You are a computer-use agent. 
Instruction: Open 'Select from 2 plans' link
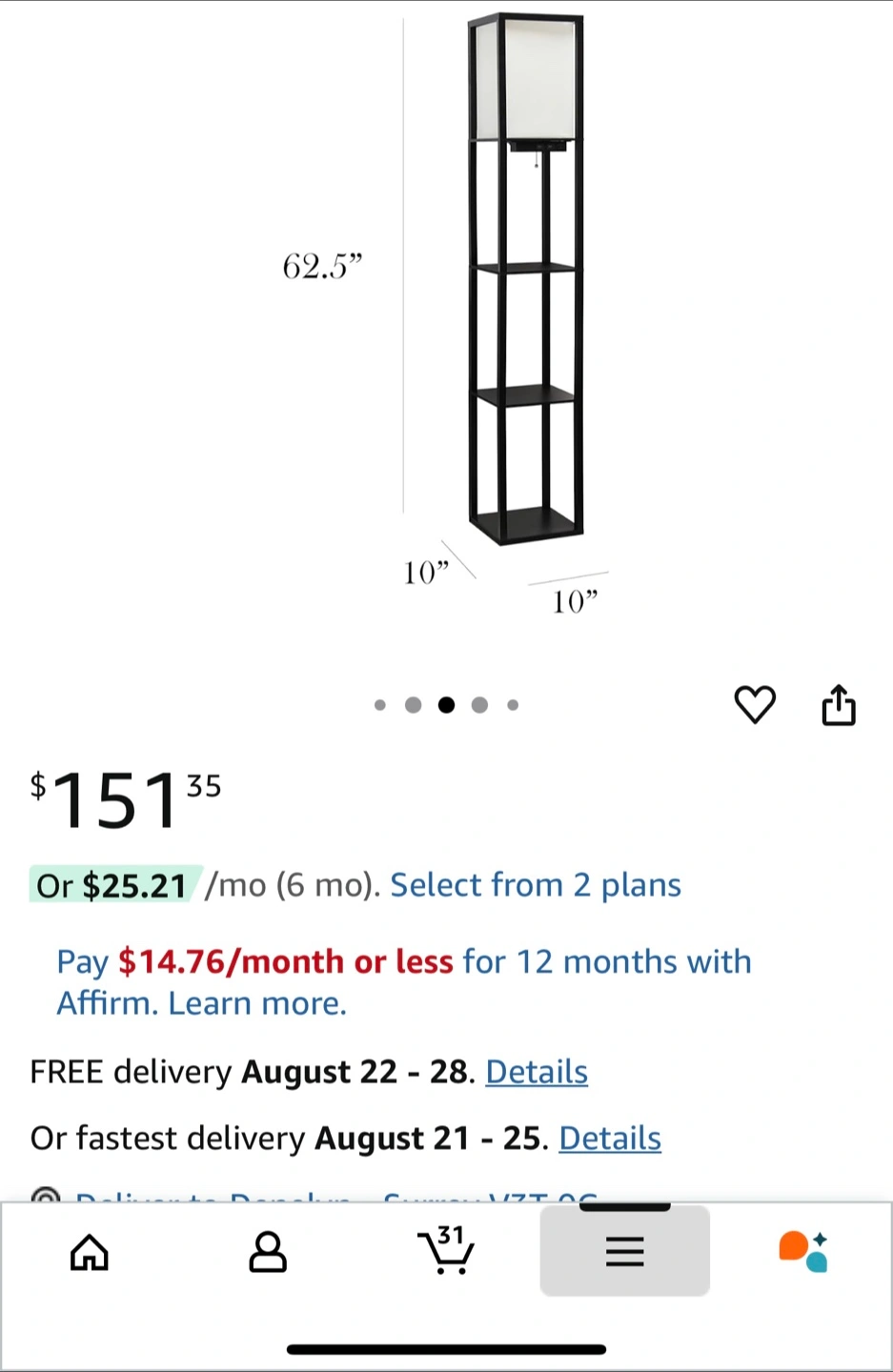tap(536, 885)
